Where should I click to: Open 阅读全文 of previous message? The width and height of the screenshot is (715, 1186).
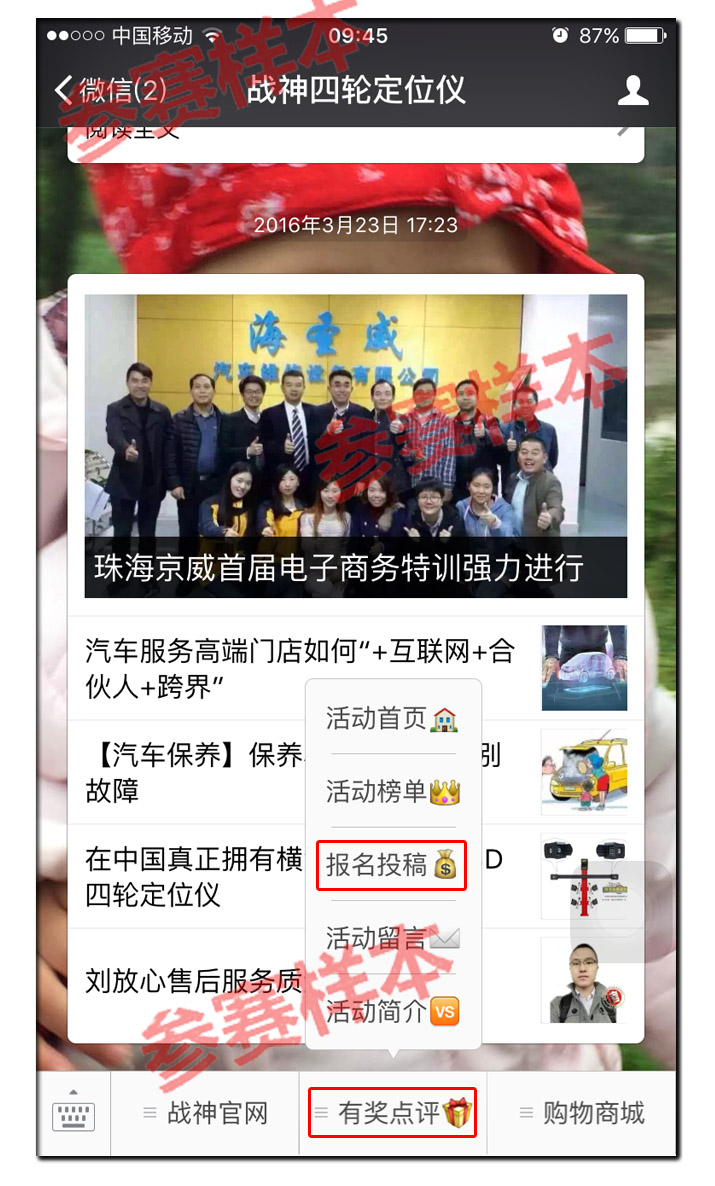pyautogui.click(x=355, y=135)
